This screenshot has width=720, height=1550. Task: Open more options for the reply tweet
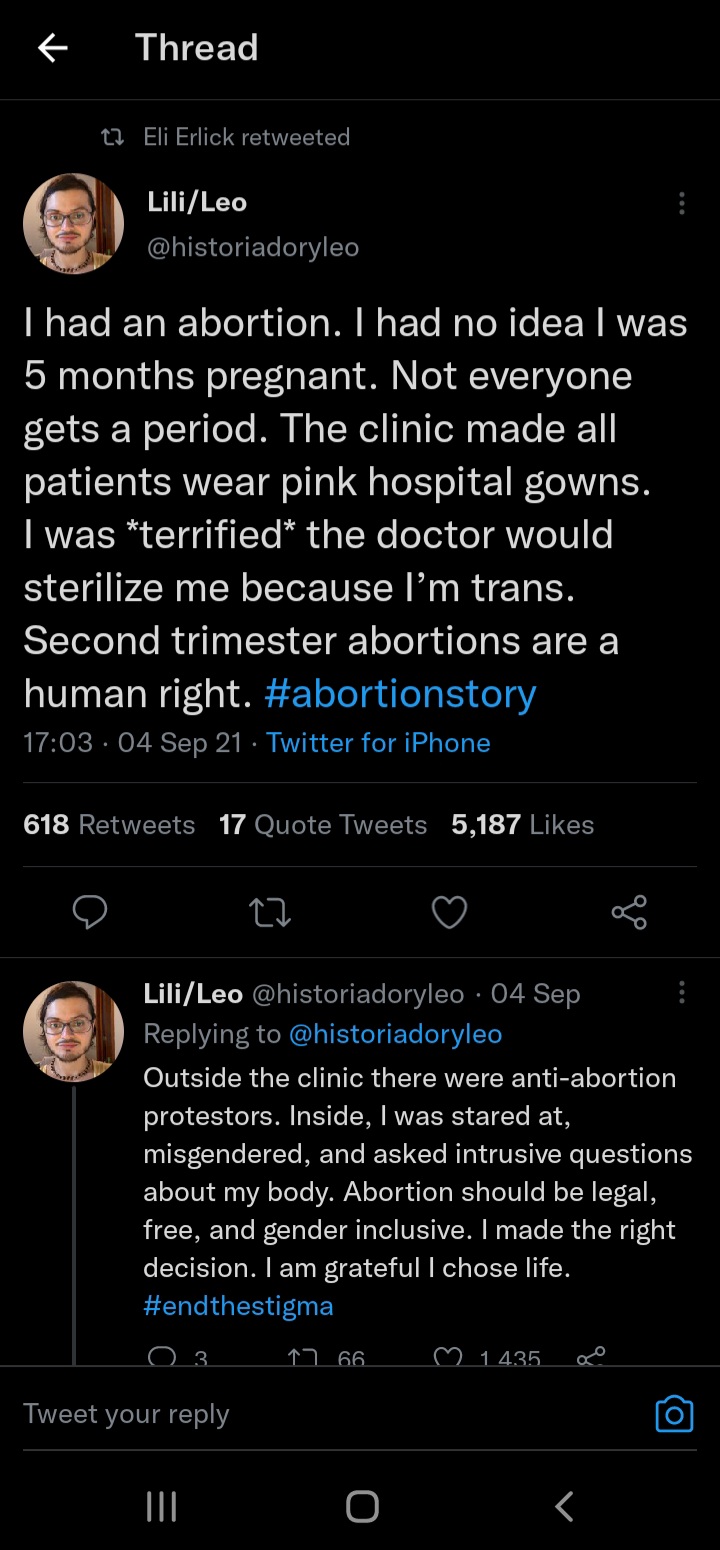click(x=681, y=992)
